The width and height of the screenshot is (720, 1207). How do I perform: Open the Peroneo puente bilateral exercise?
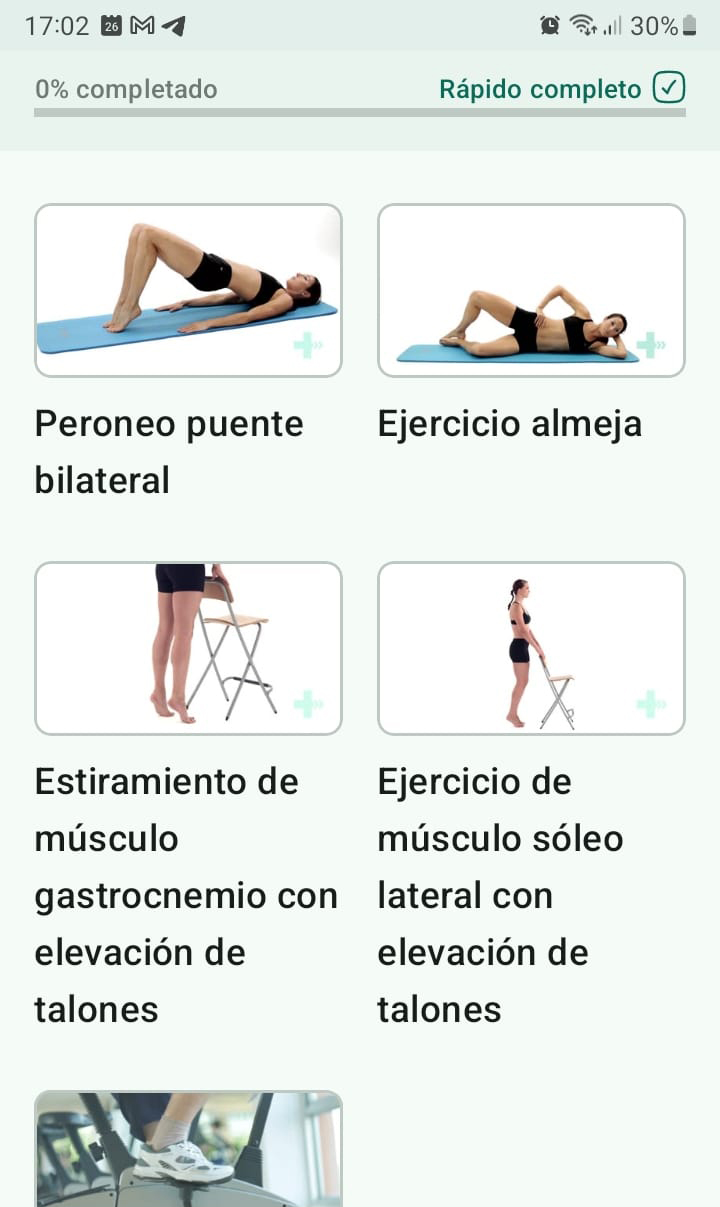click(188, 290)
